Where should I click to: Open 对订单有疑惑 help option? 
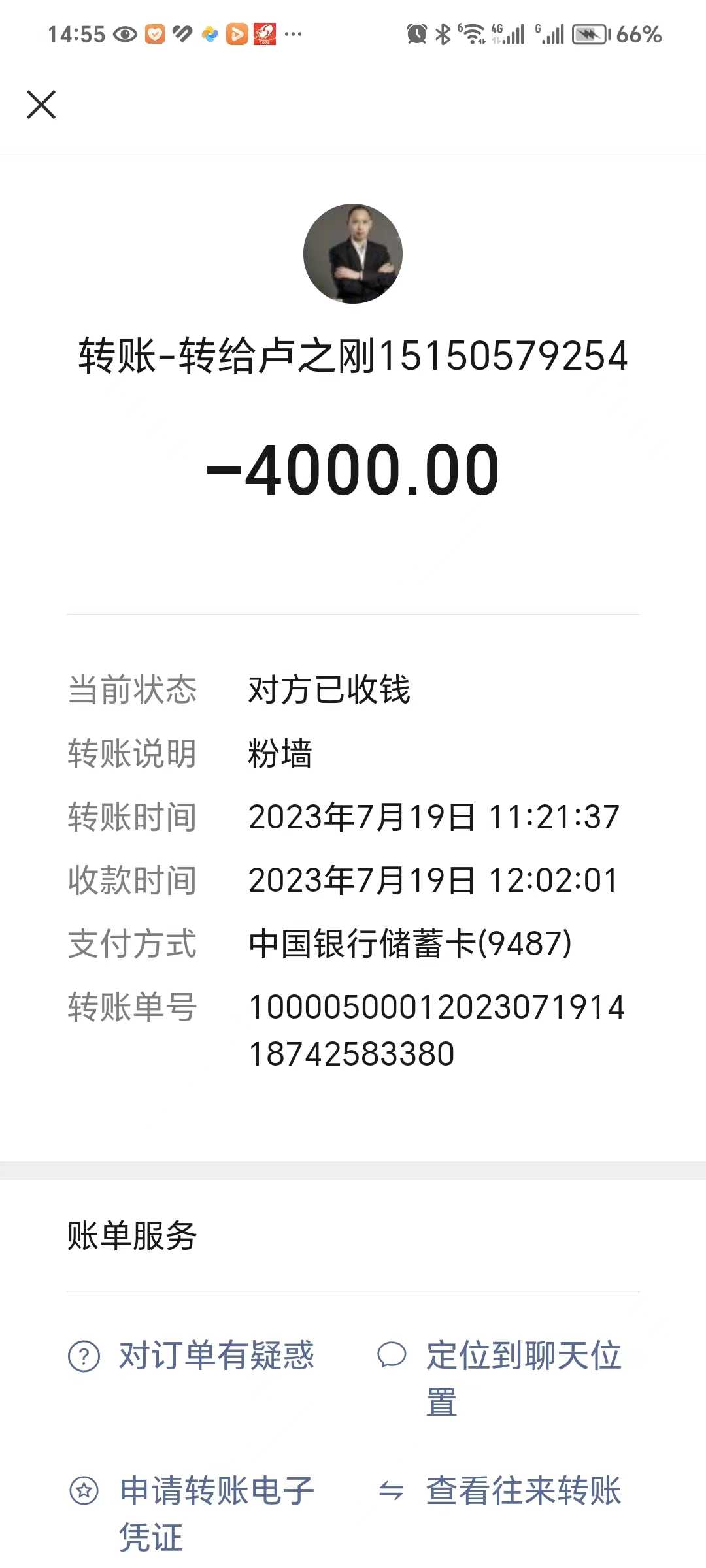(216, 1356)
